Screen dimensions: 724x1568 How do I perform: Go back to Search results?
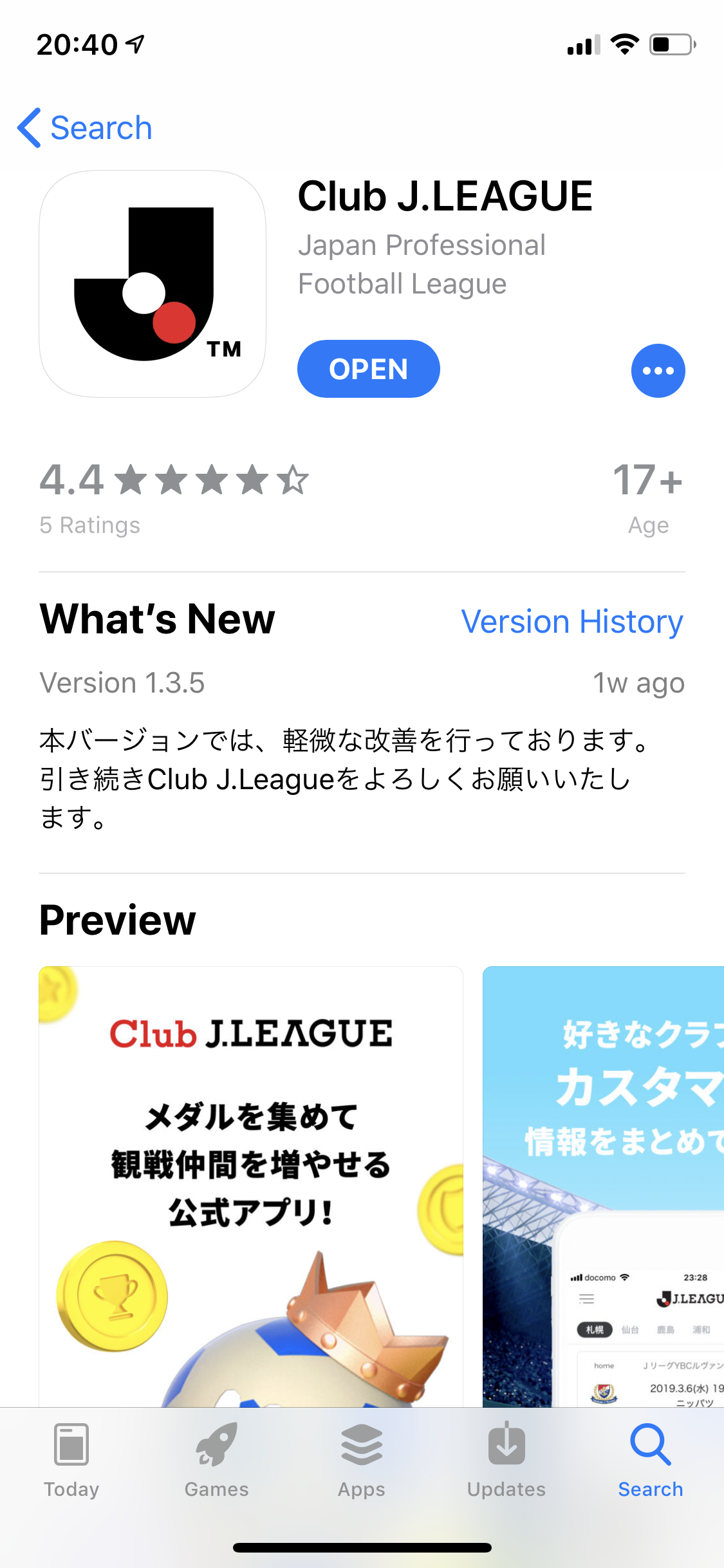point(85,128)
